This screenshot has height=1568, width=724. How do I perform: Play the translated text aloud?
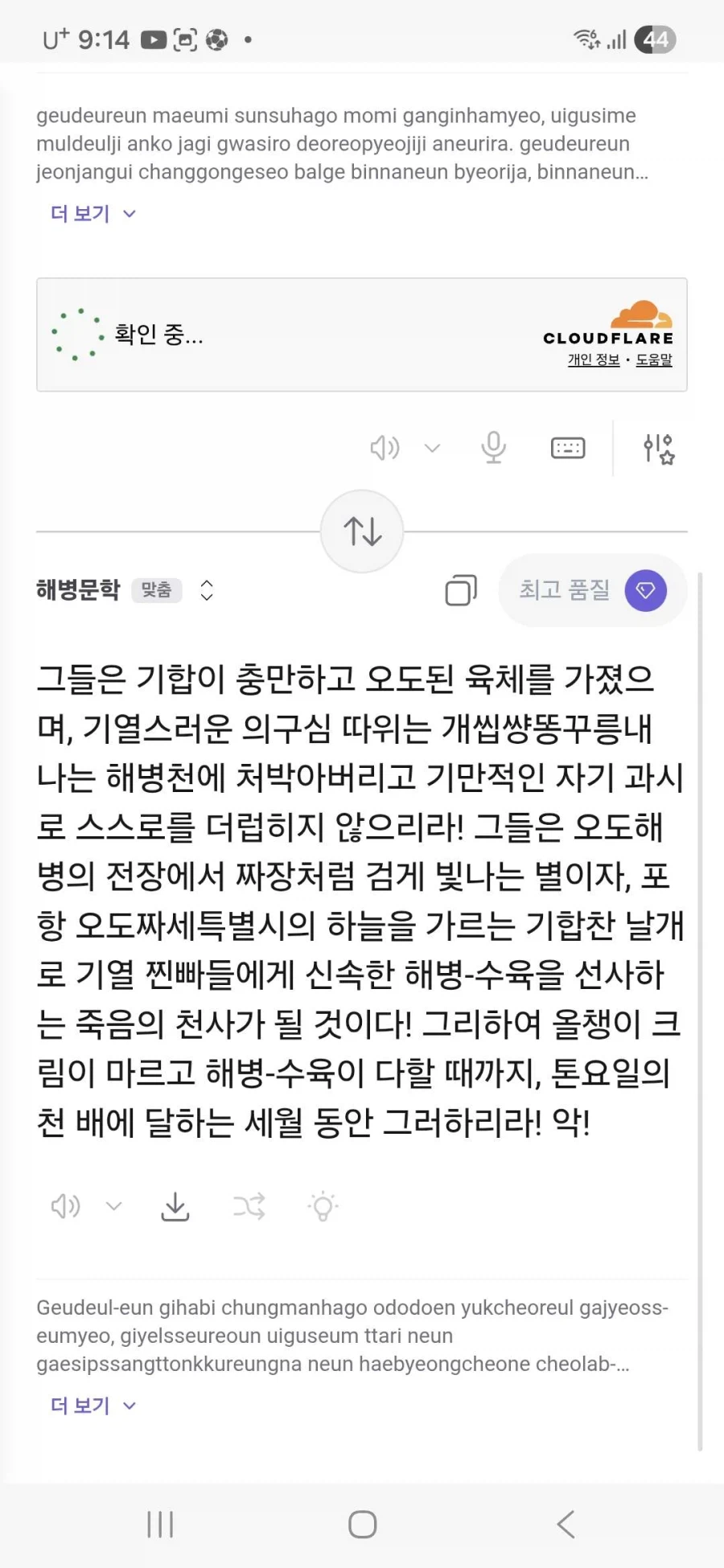coord(65,1206)
